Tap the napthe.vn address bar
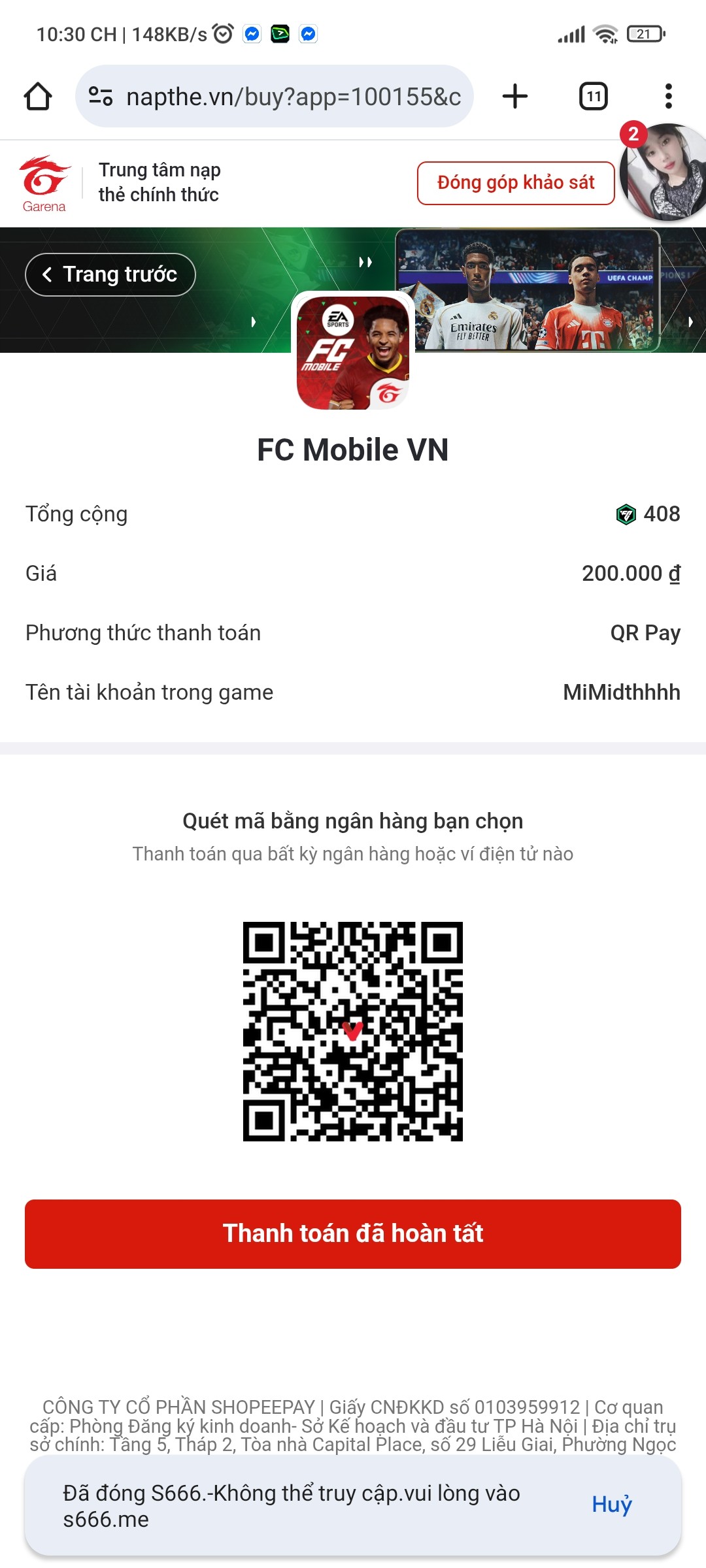The width and height of the screenshot is (706, 1568). (x=293, y=97)
